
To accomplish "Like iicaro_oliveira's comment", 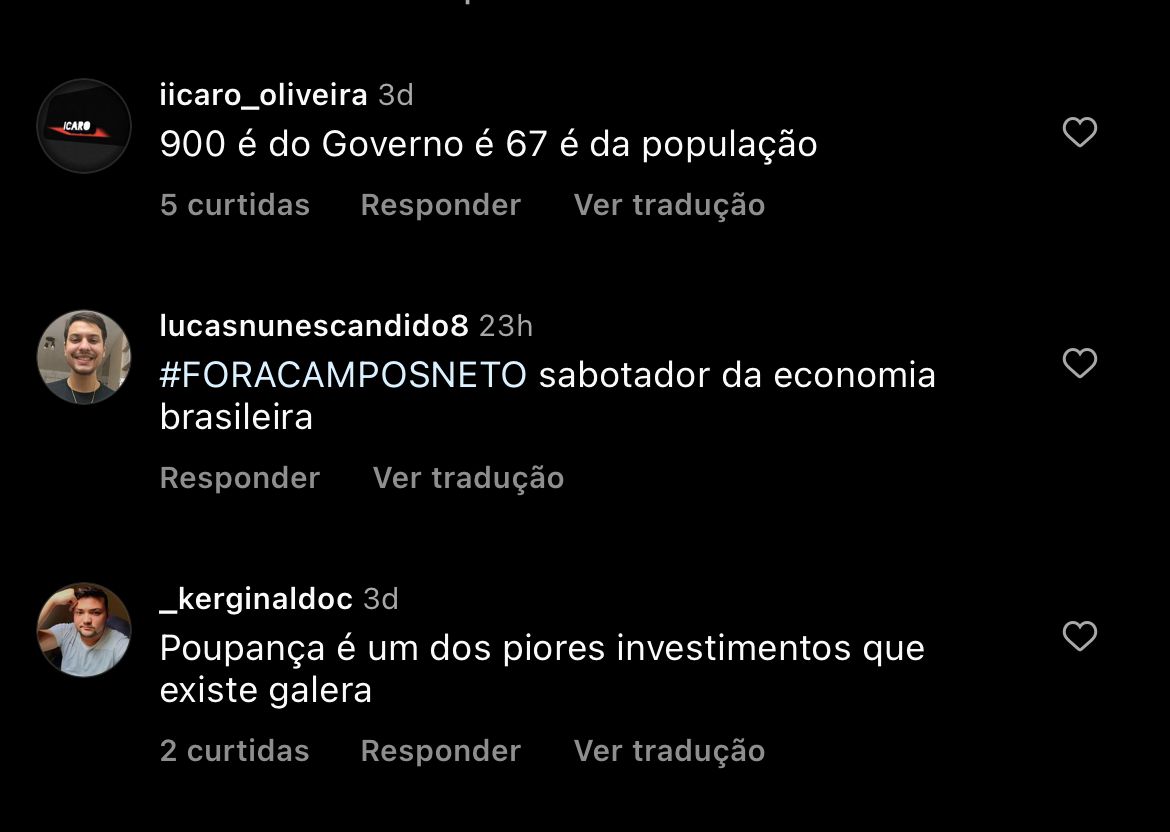I will (x=1079, y=132).
